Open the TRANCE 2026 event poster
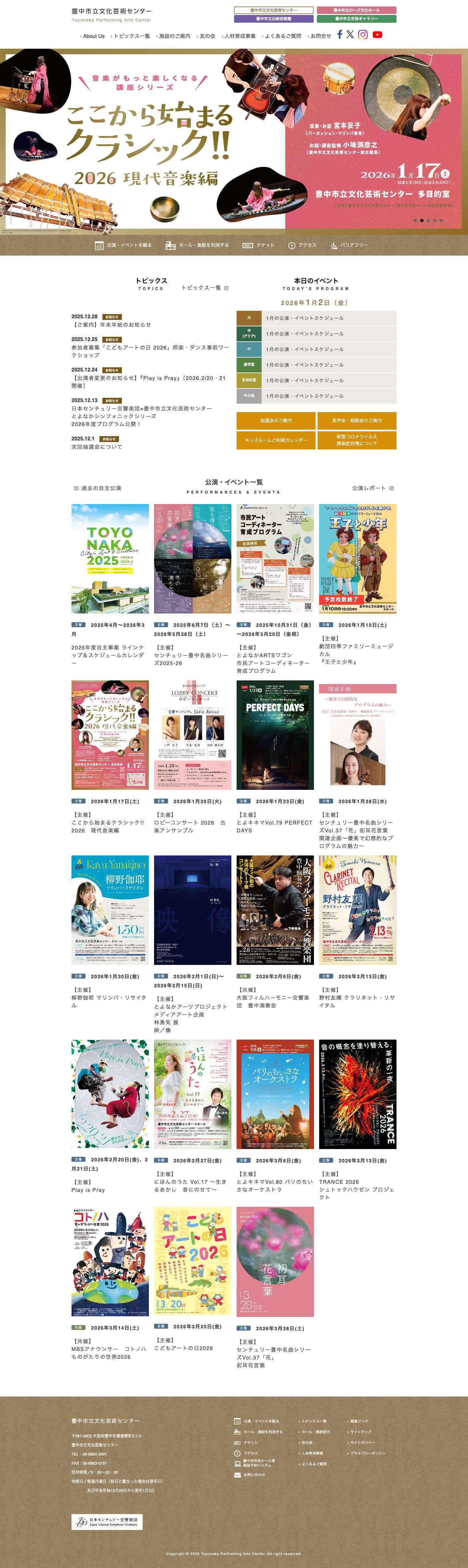 358,1094
